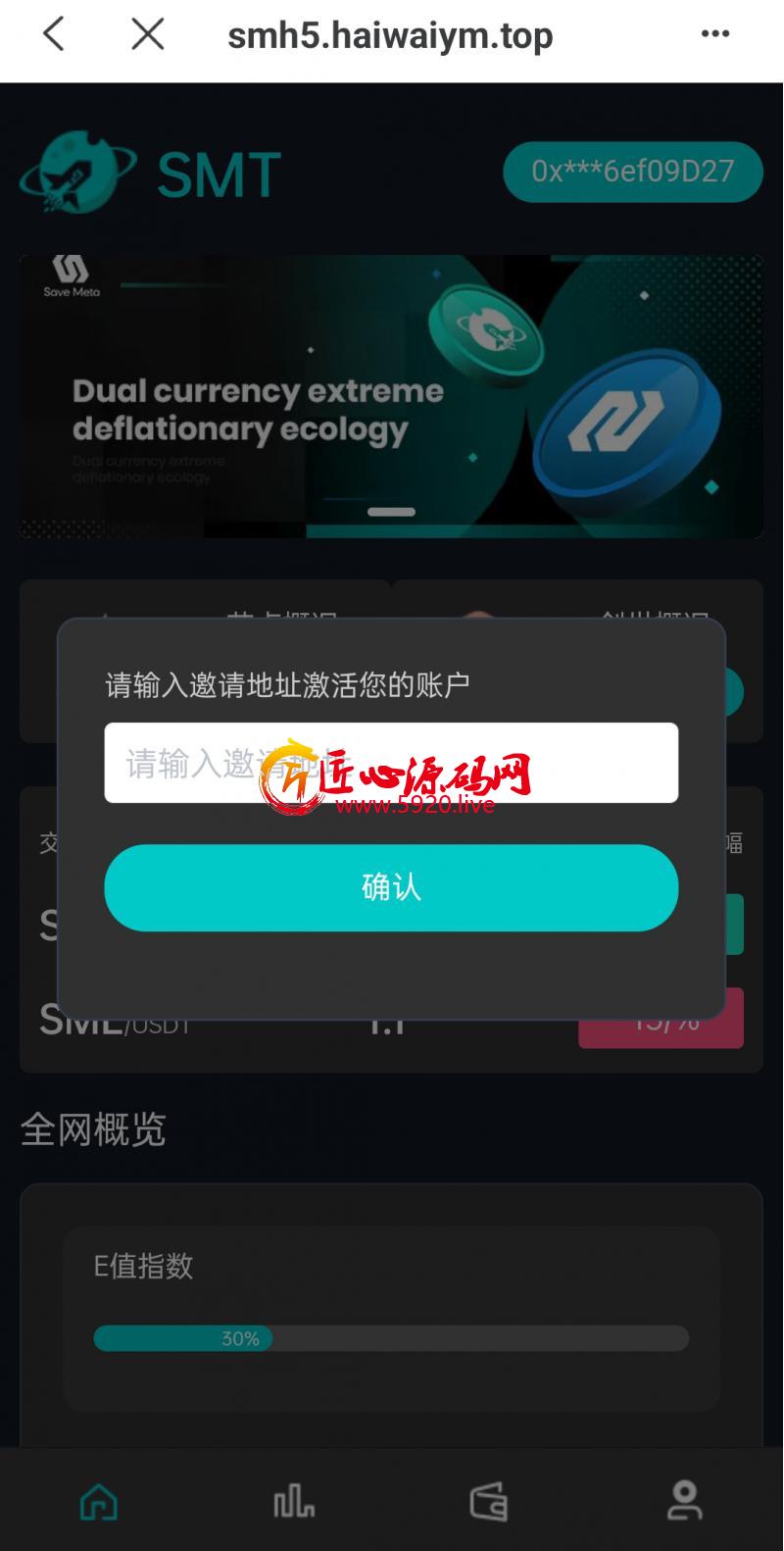784x1551 pixels.
Task: Switch to the home tab
Action: [98, 1501]
